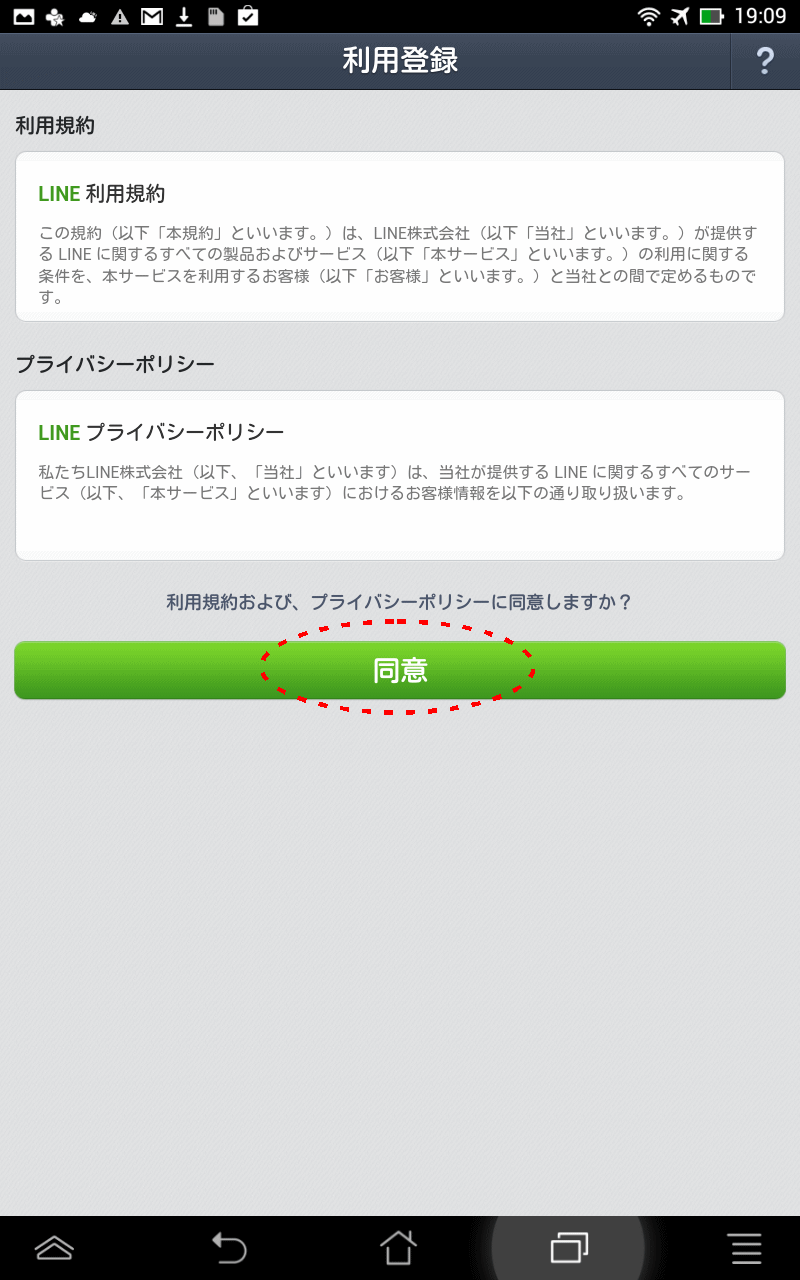Tap the green 同意 agree button
Viewport: 800px width, 1280px height.
click(x=400, y=670)
